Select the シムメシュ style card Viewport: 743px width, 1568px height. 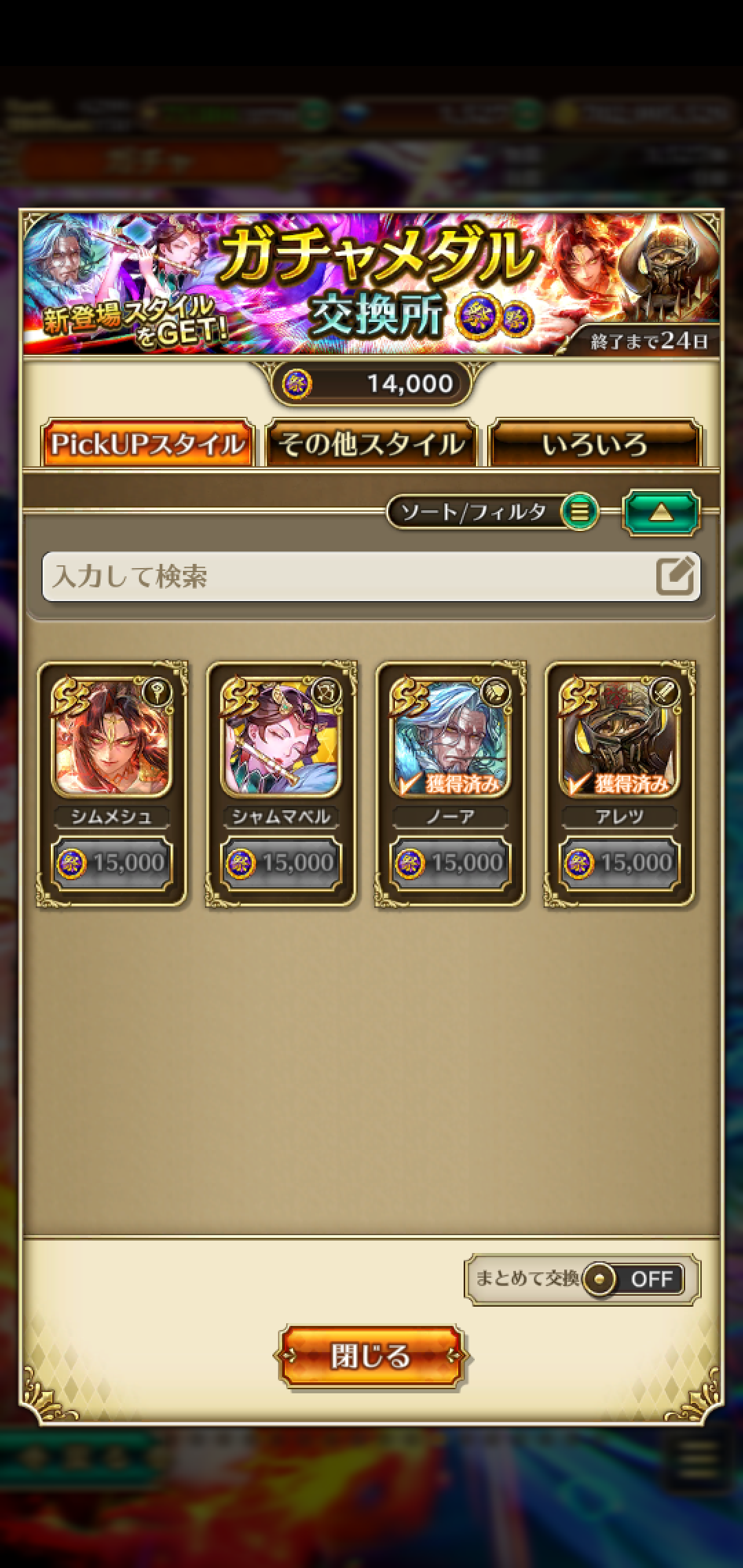[x=112, y=784]
